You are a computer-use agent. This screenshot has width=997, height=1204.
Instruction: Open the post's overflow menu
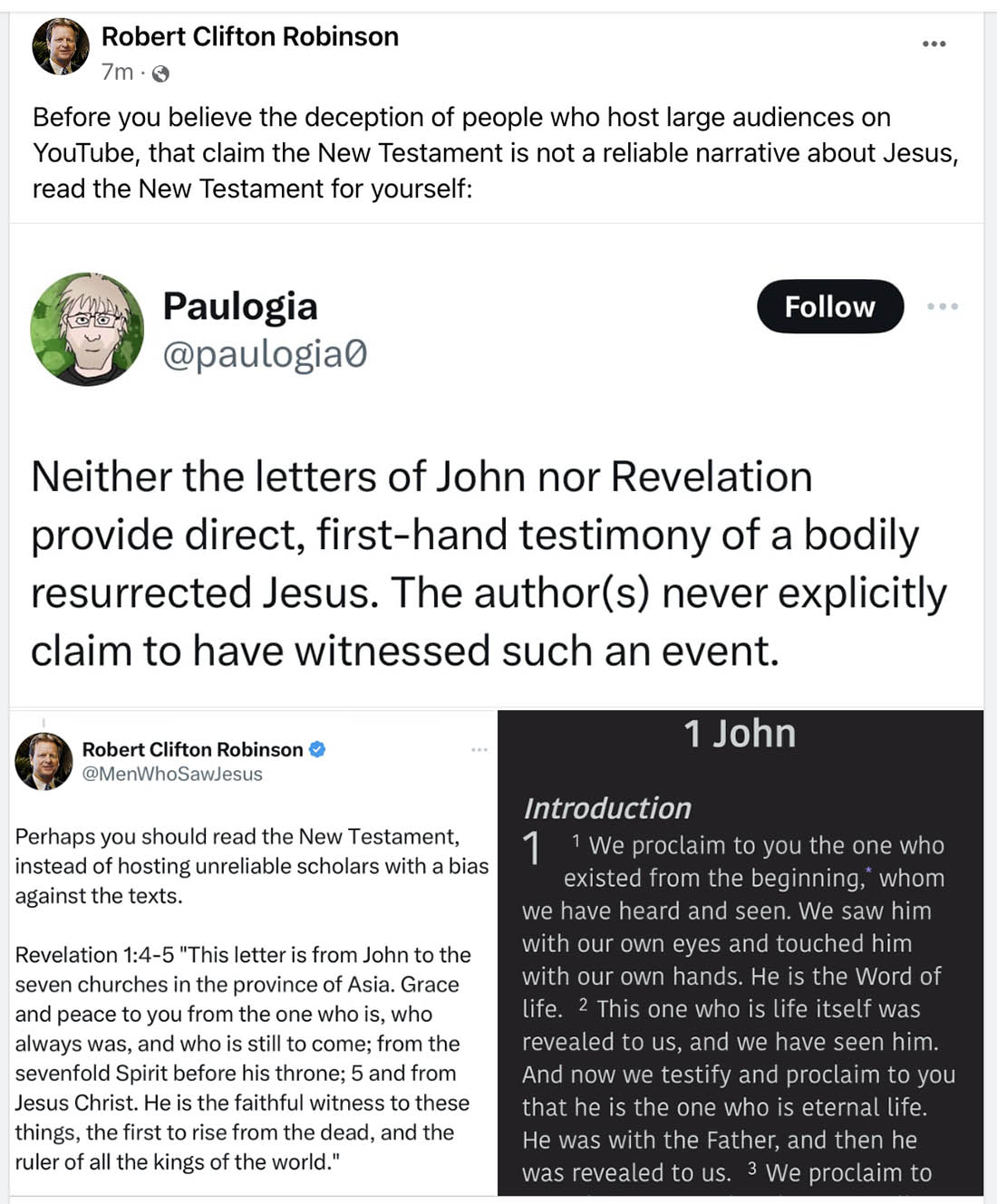point(934,43)
